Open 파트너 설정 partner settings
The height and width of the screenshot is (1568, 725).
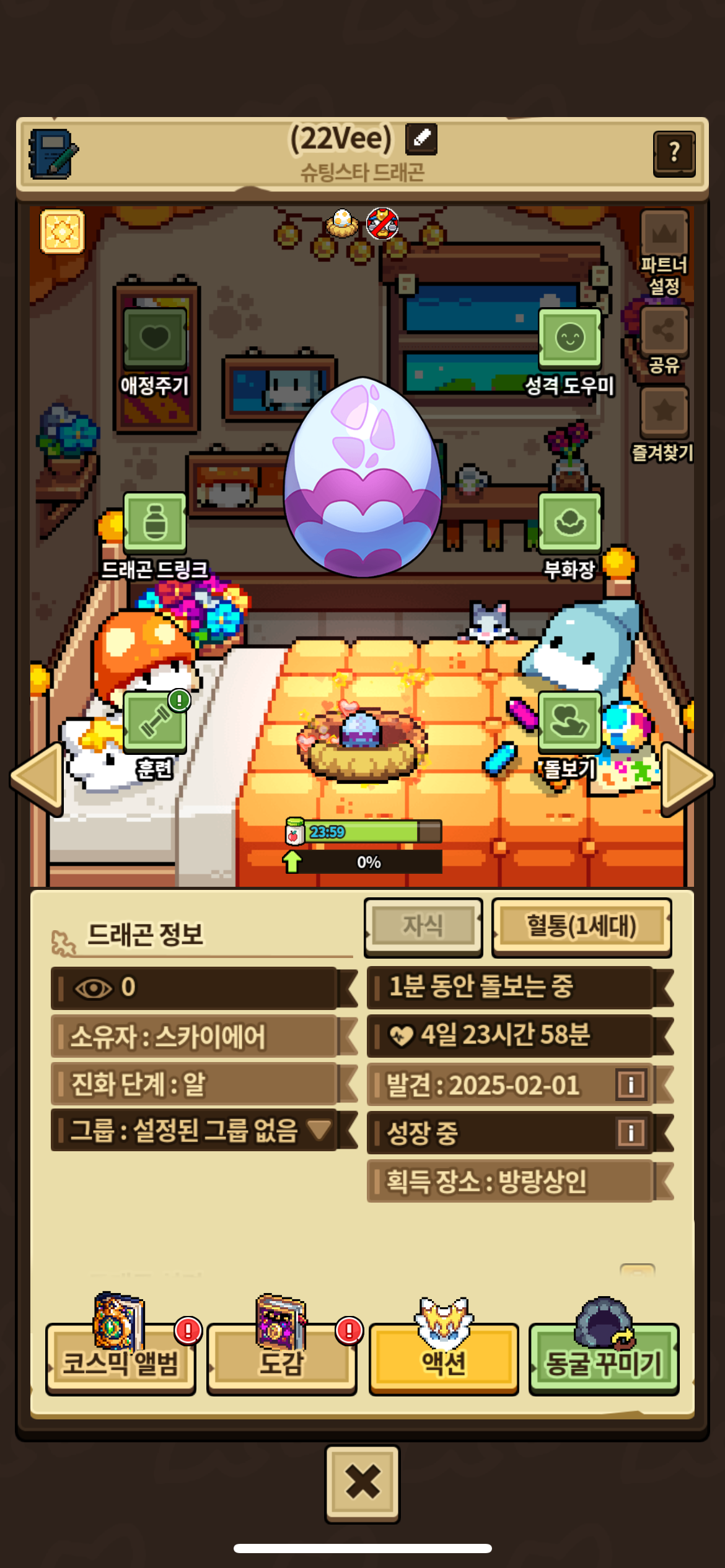point(664,235)
